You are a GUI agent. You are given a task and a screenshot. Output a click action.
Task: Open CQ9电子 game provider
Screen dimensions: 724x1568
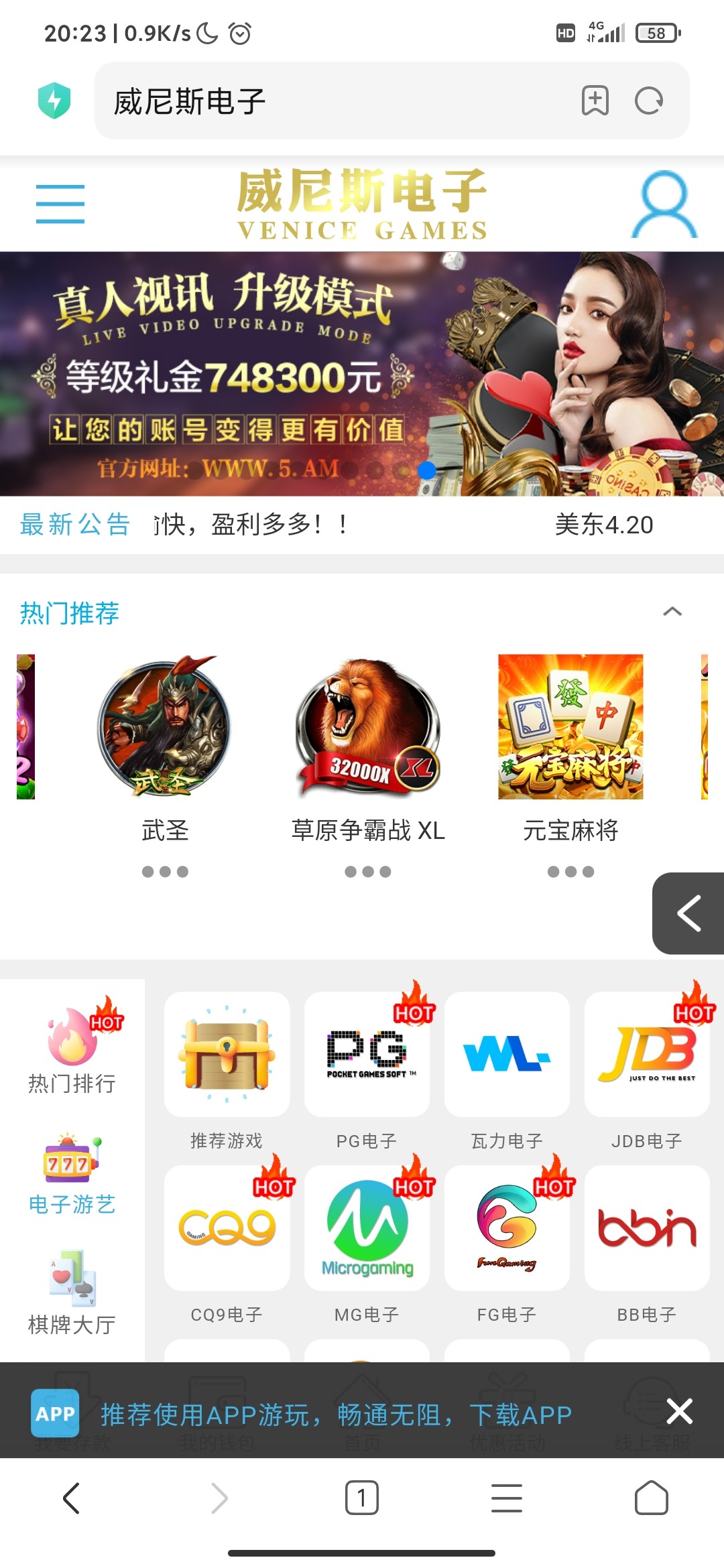click(x=227, y=1228)
